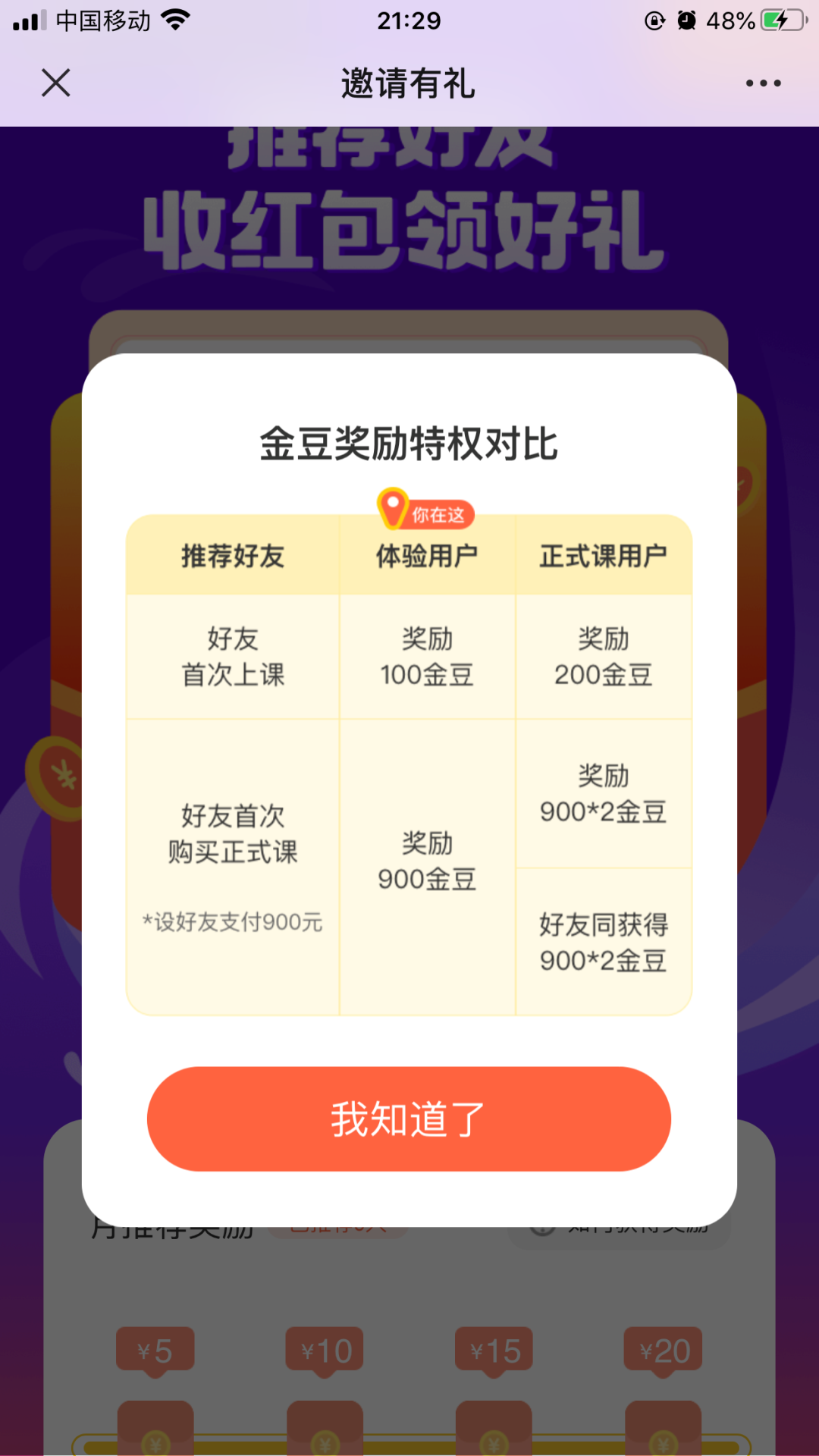Open the three-dot more options menu
Screen dimensions: 819x1456
click(x=763, y=83)
